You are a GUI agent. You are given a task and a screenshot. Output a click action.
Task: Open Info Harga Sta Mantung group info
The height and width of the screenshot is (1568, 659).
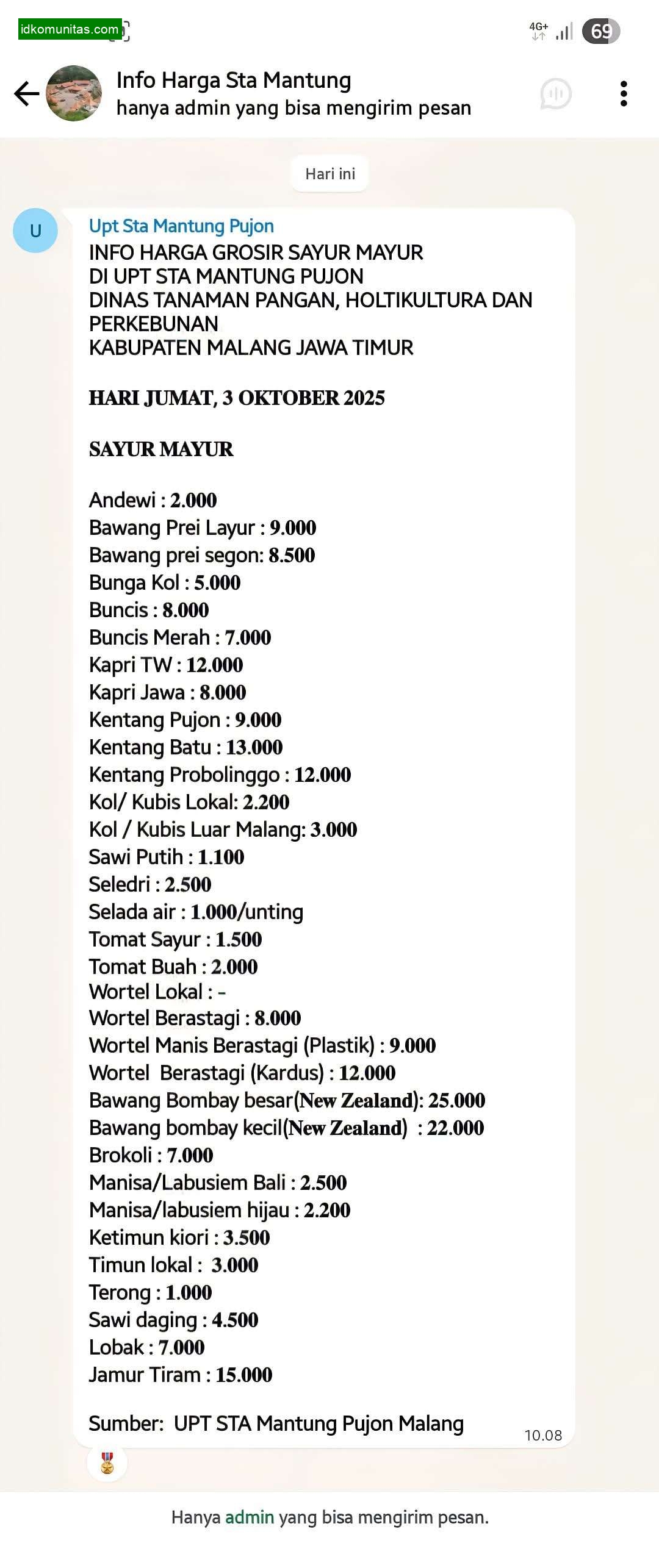point(233,81)
